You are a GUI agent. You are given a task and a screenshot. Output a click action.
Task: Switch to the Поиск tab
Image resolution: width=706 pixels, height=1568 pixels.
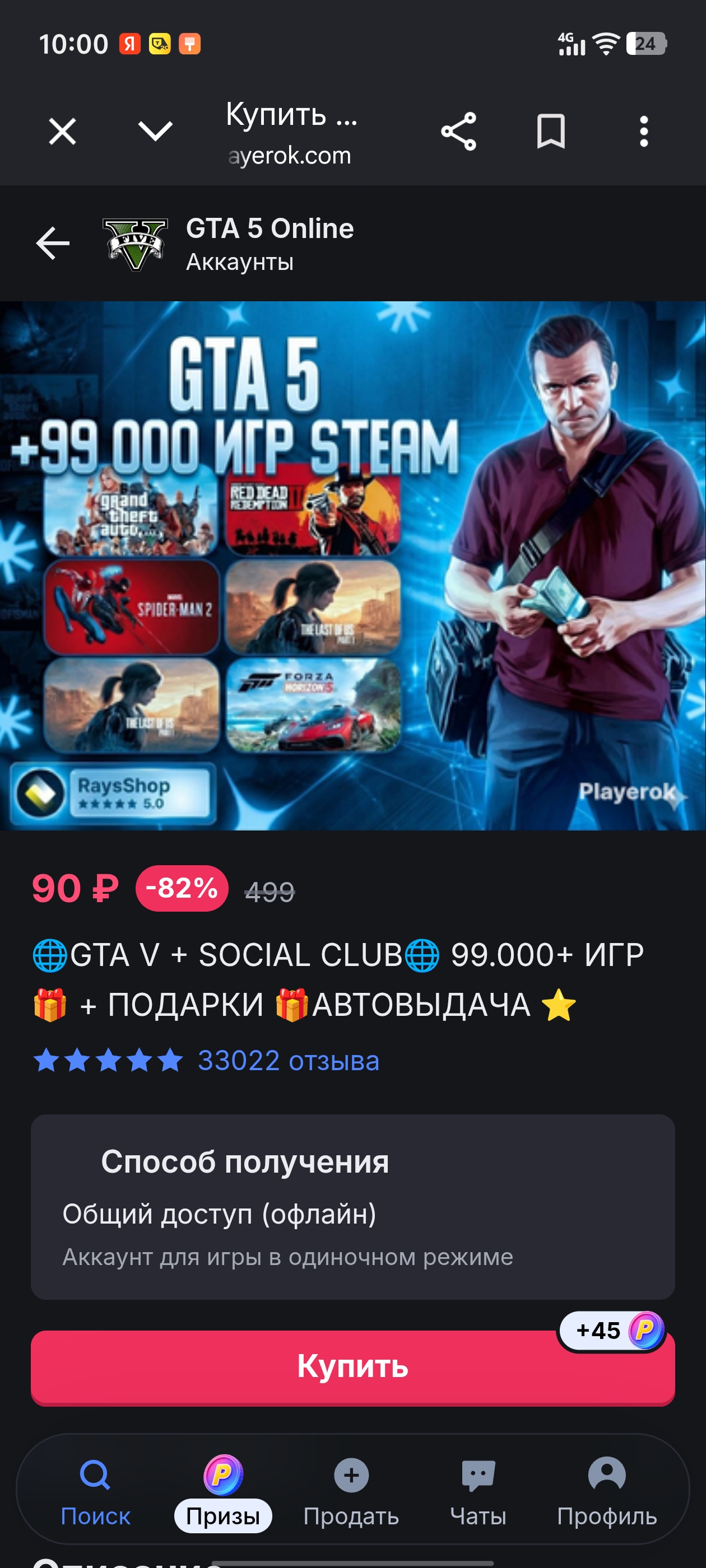(95, 1492)
